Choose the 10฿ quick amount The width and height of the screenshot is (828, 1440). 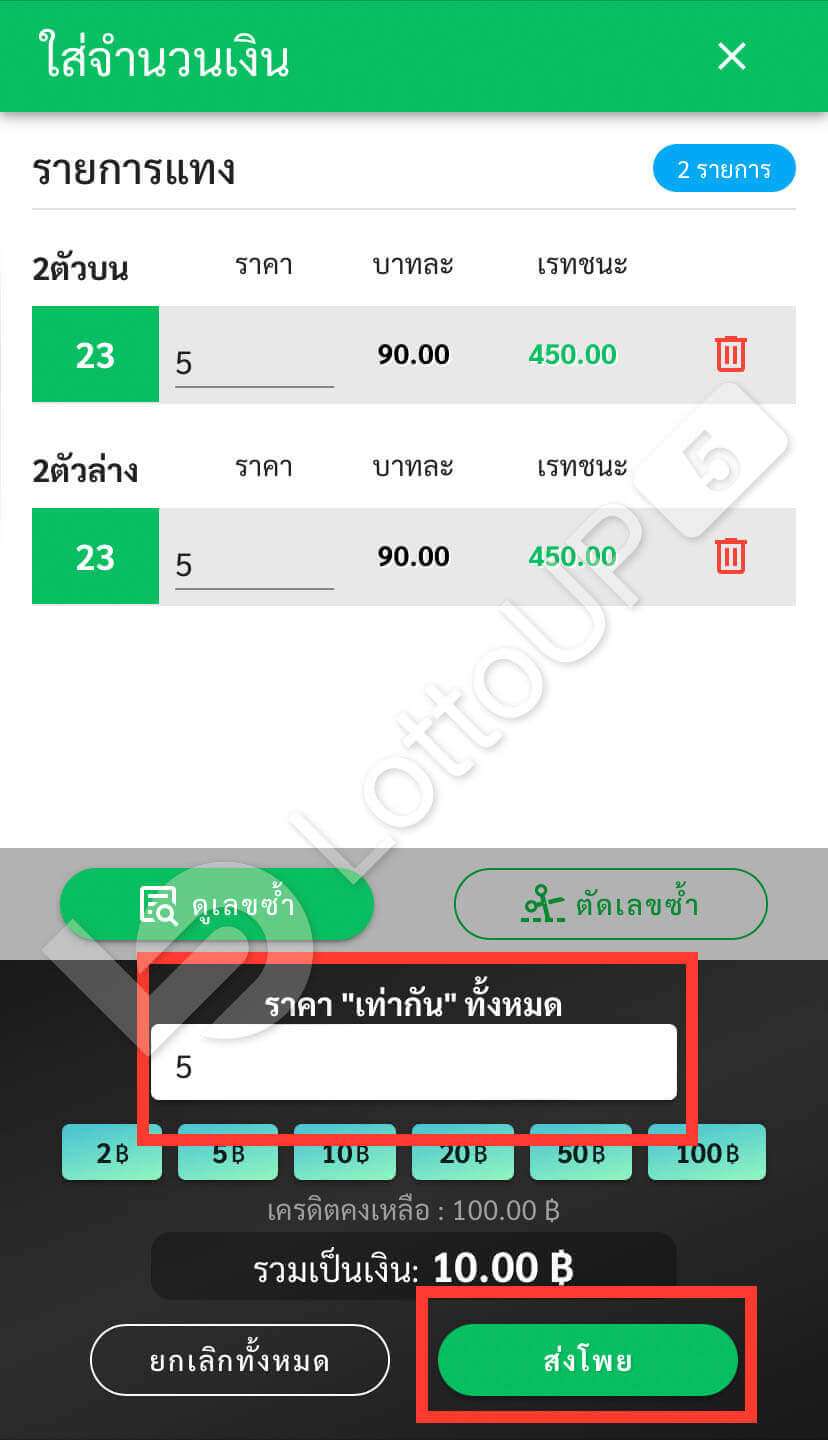tap(345, 1152)
